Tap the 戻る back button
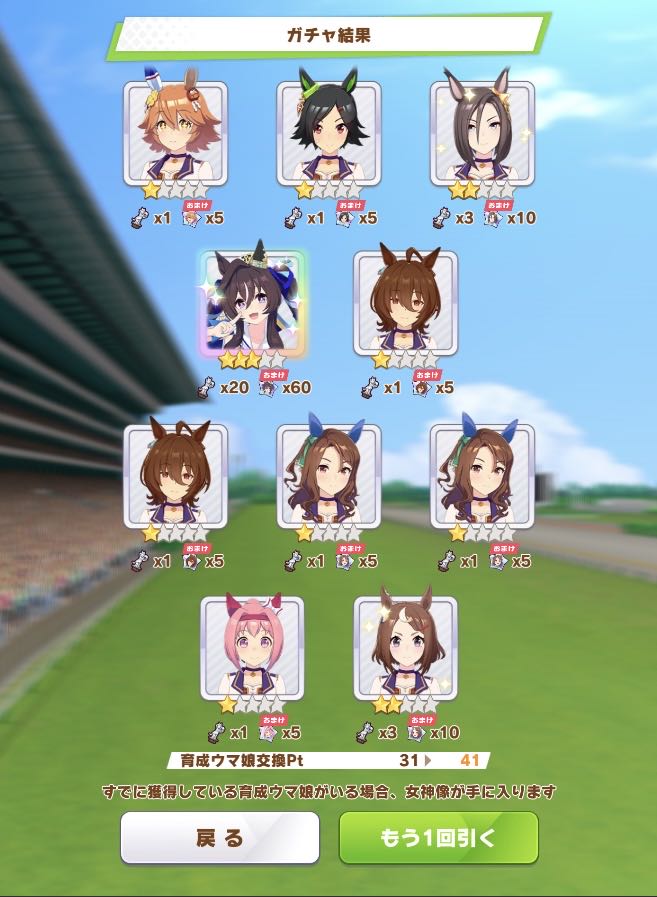The height and width of the screenshot is (897, 657). (x=220, y=838)
